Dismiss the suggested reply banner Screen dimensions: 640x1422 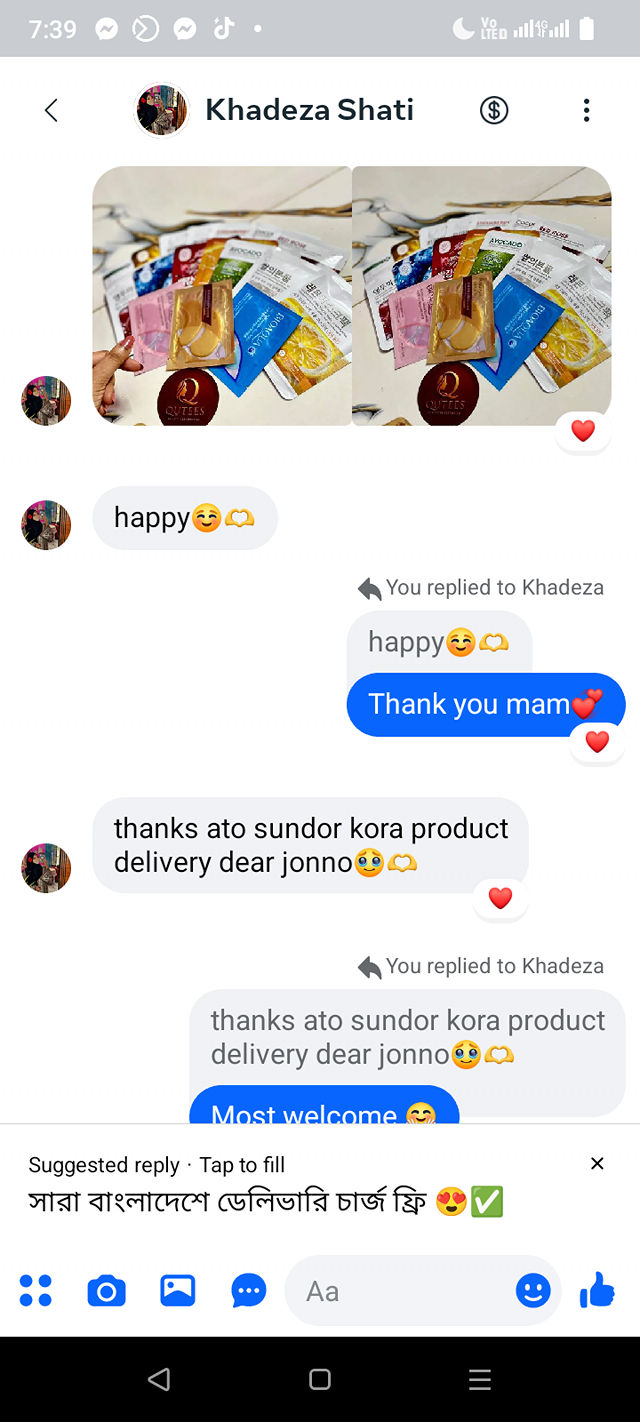(597, 1163)
